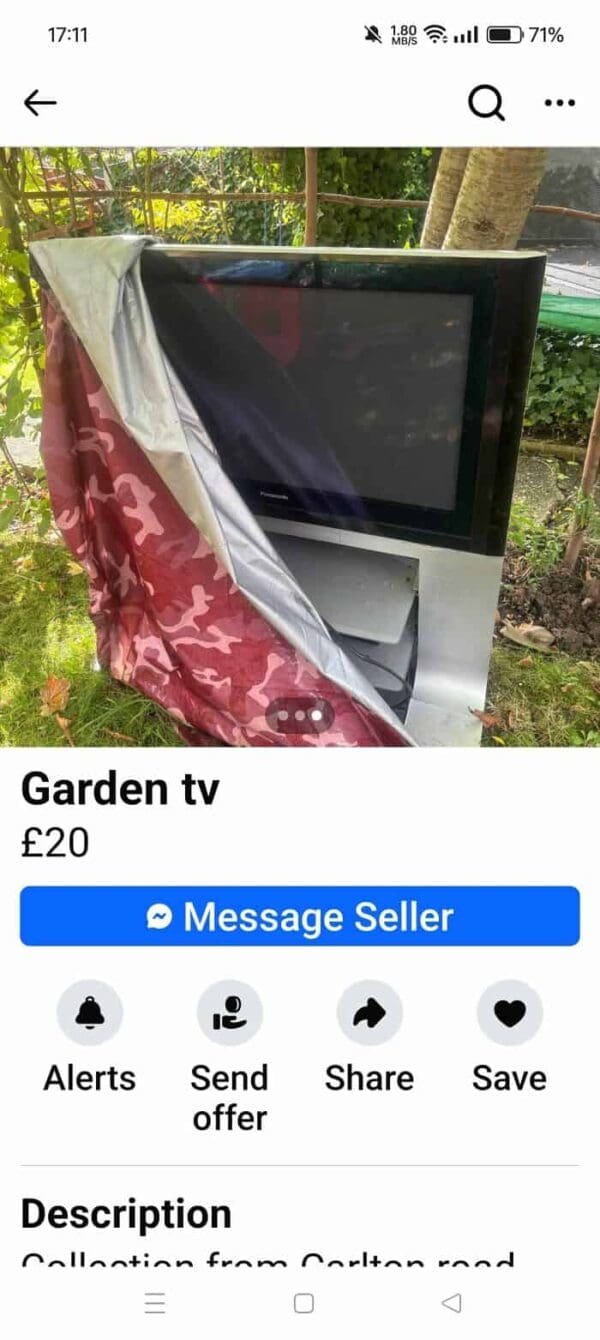Viewport: 600px width, 1340px height.
Task: Turn on Alerts for this listing
Action: point(90,1013)
